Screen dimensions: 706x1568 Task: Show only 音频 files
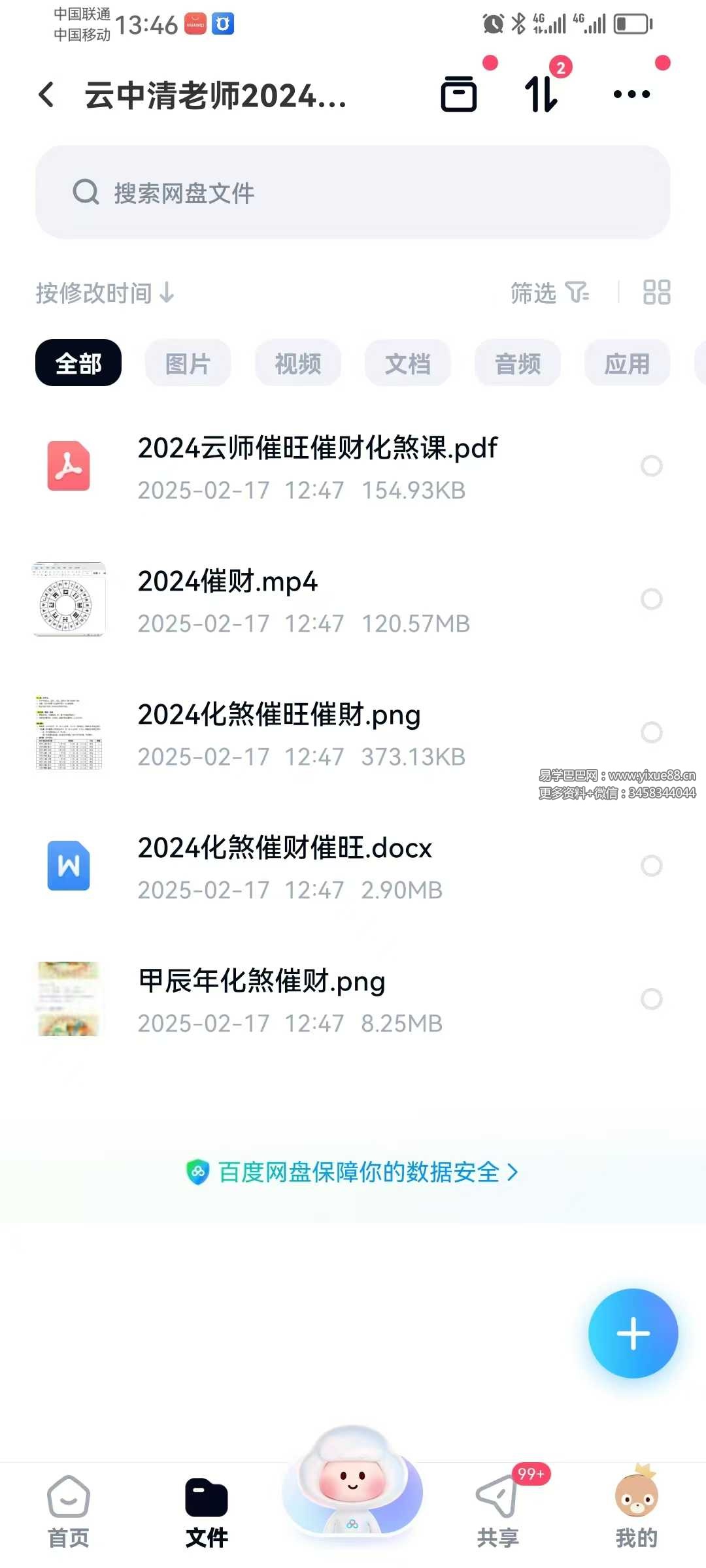pyautogui.click(x=518, y=363)
